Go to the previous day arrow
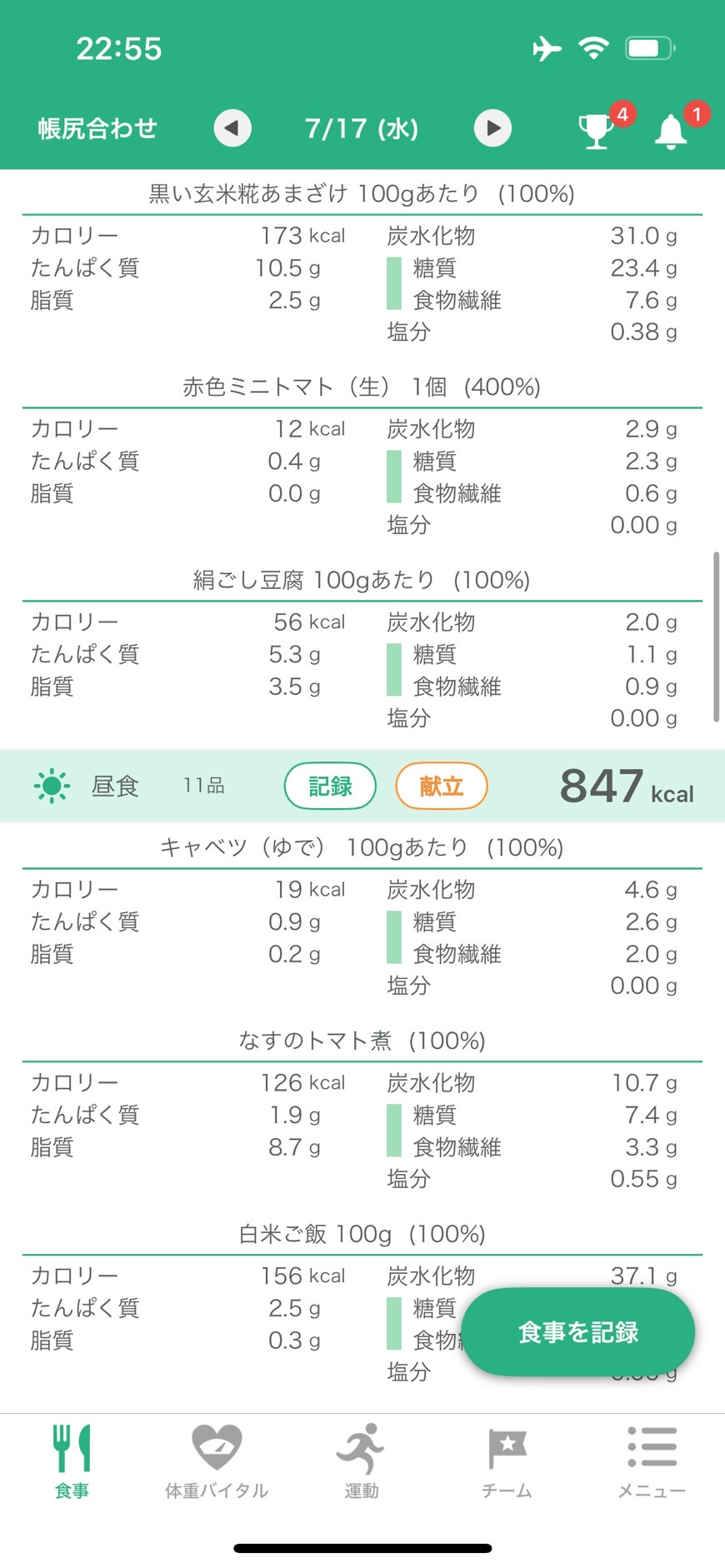This screenshot has height=1568, width=725. click(x=232, y=128)
